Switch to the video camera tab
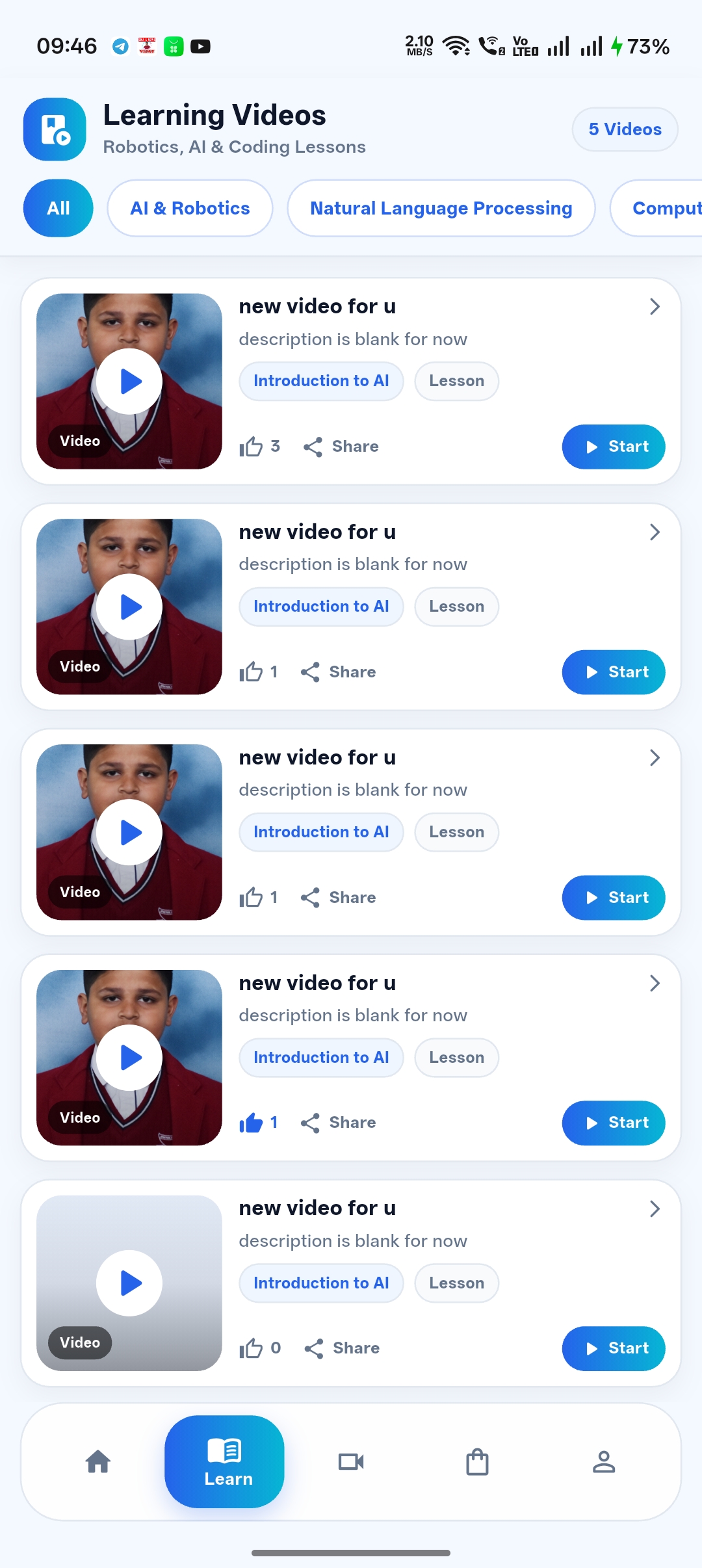Screen dimensions: 702x1568 click(x=351, y=1462)
